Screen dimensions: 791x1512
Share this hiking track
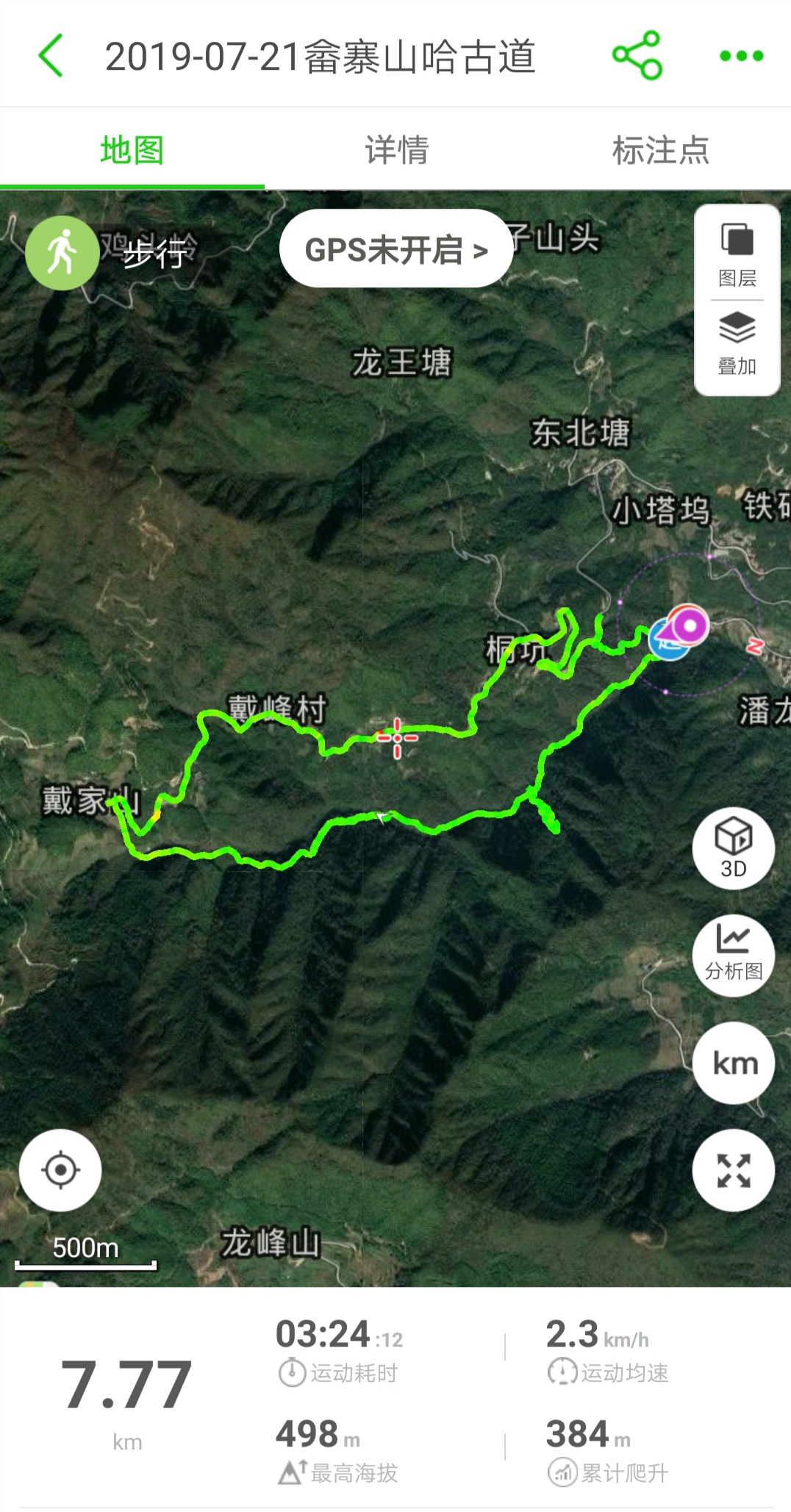click(x=637, y=56)
